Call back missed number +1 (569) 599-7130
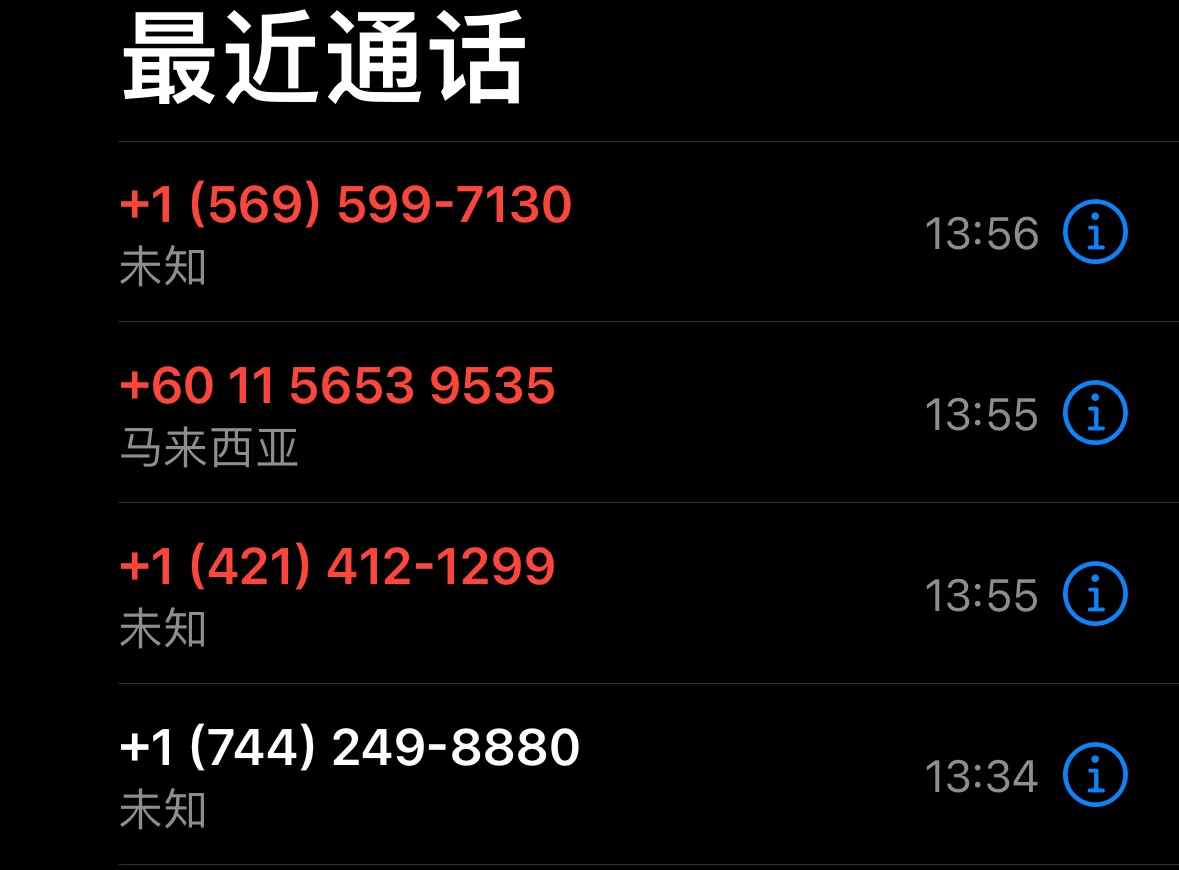Image resolution: width=1179 pixels, height=870 pixels. (x=345, y=206)
